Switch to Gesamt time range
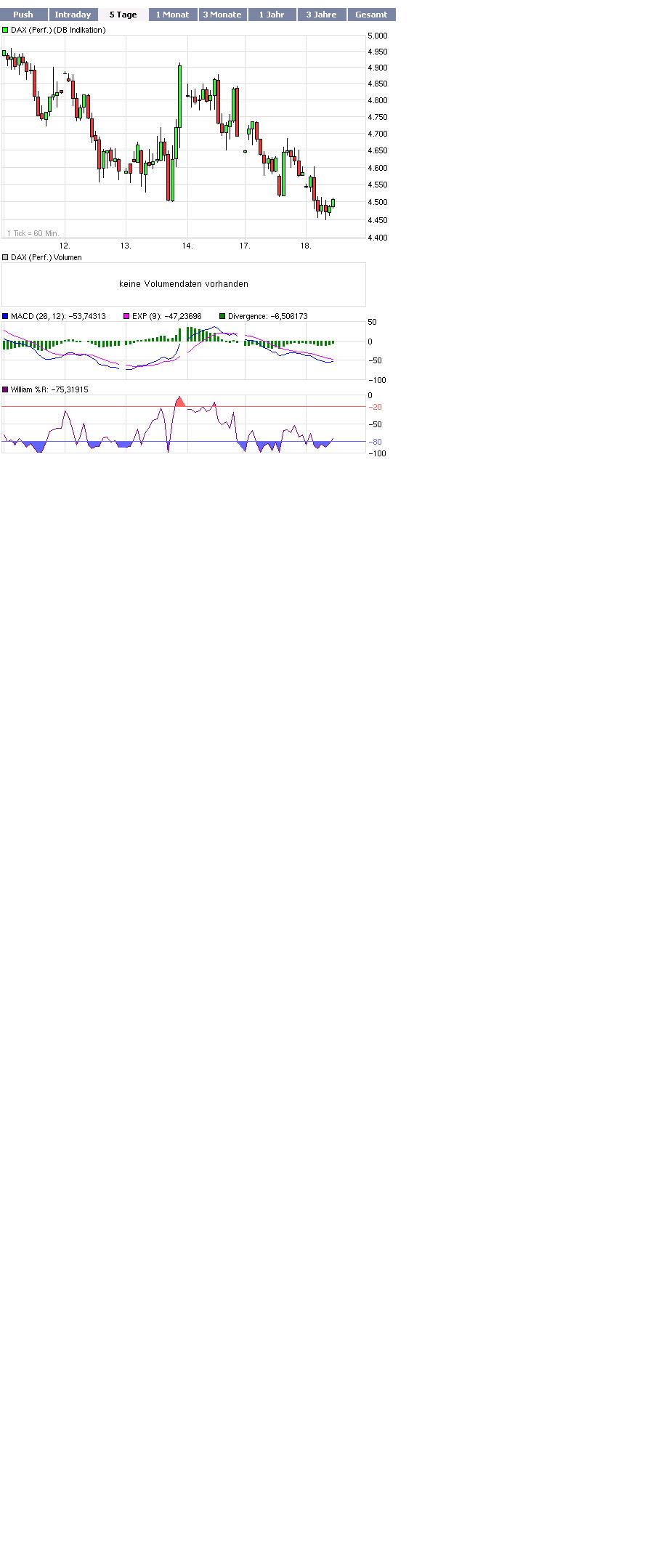 click(371, 15)
